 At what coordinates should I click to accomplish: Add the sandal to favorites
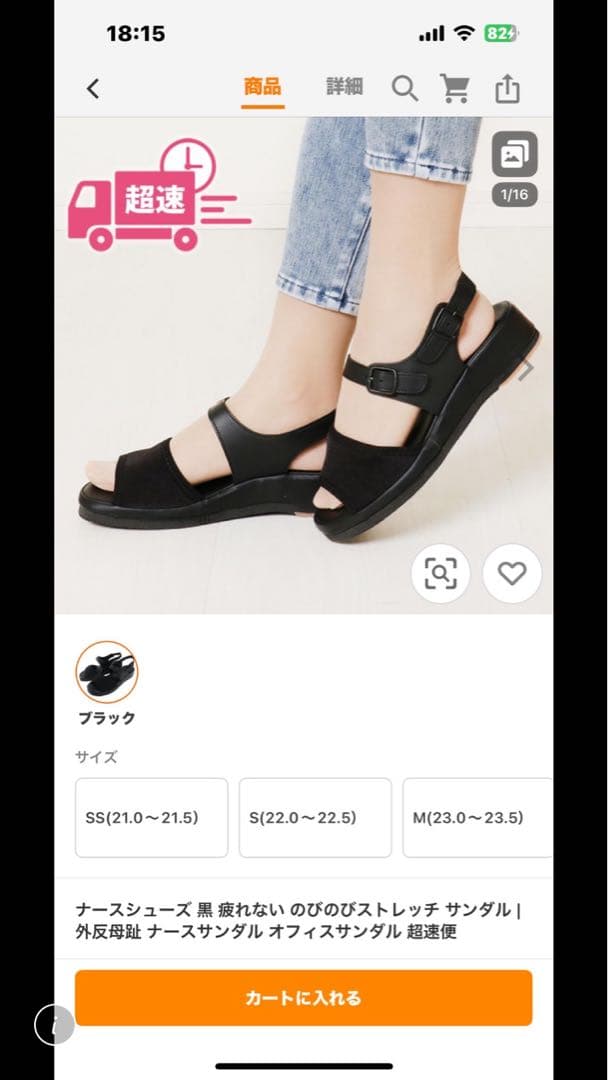pos(512,573)
